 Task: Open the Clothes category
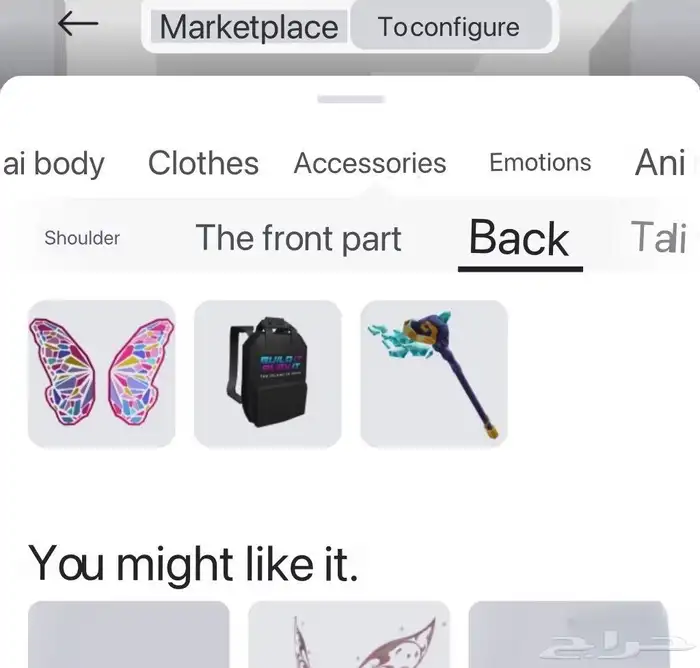[203, 163]
